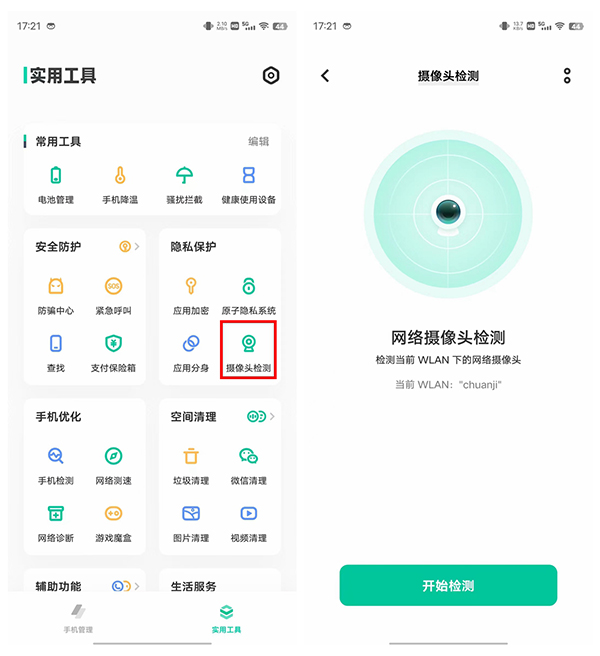Viewport: 600px width, 656px height.
Task: Open 支付保险箱
Action: (113, 352)
